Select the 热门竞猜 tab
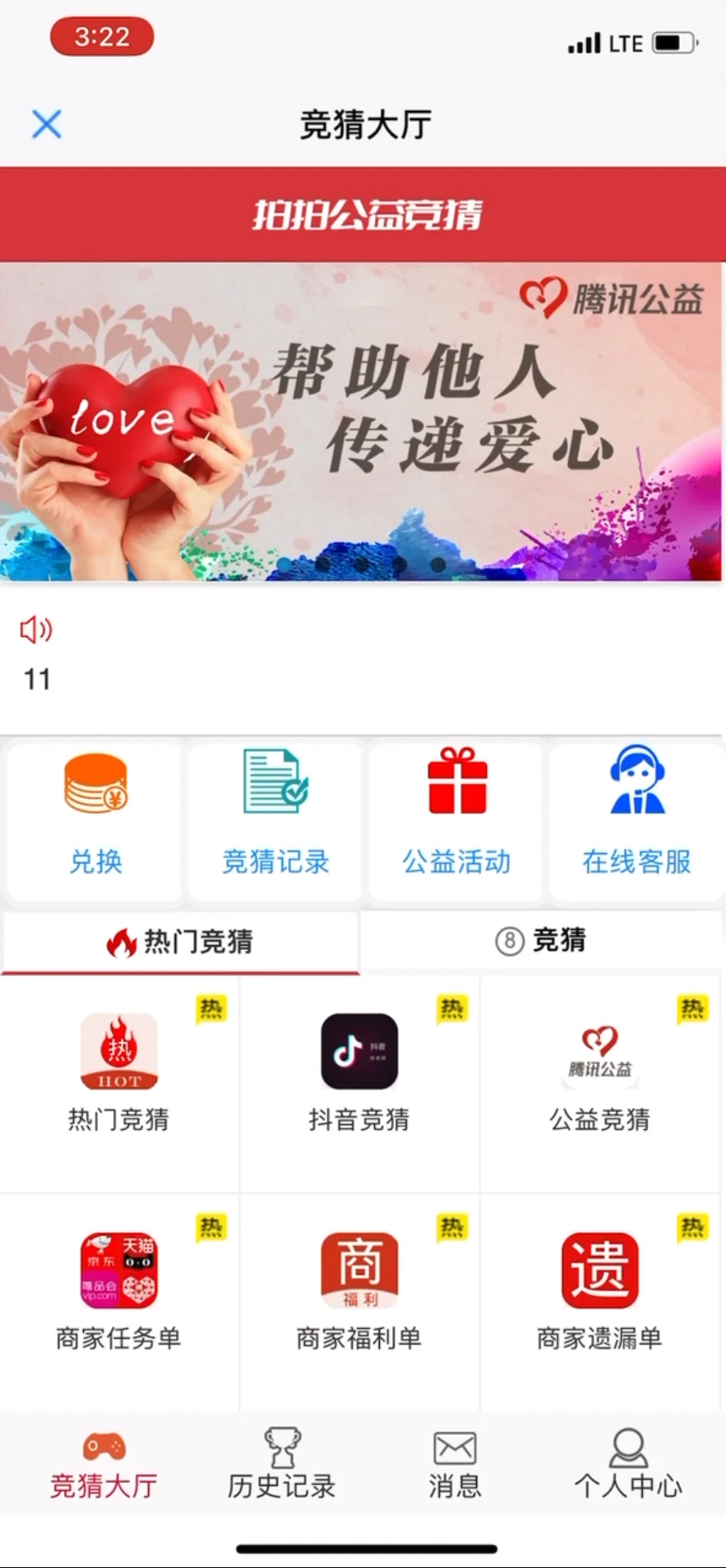The width and height of the screenshot is (726, 1568). pyautogui.click(x=181, y=942)
